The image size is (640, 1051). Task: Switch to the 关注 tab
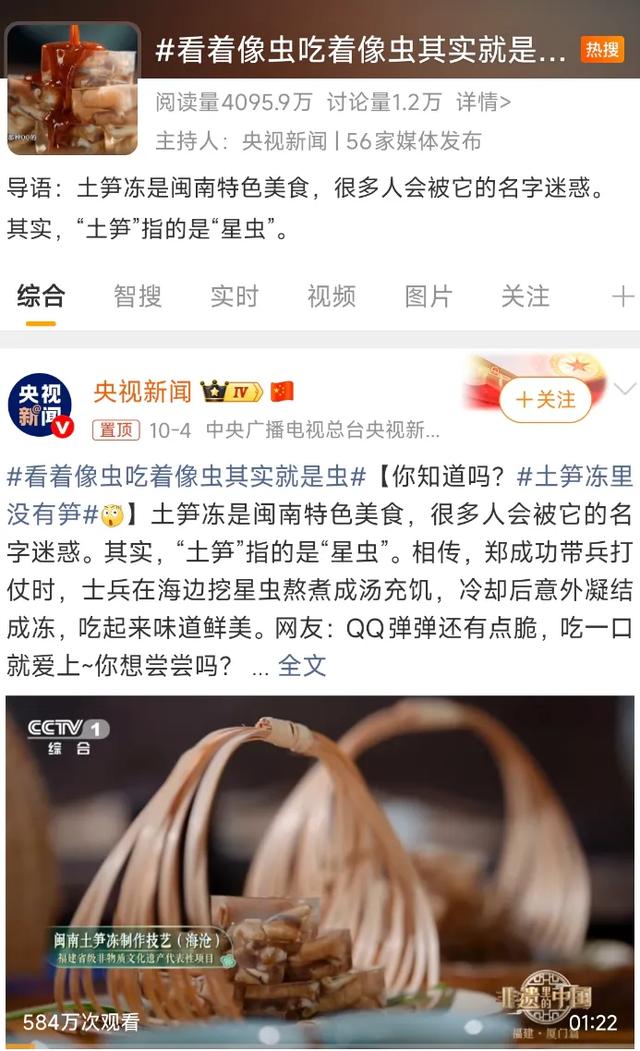tap(525, 296)
